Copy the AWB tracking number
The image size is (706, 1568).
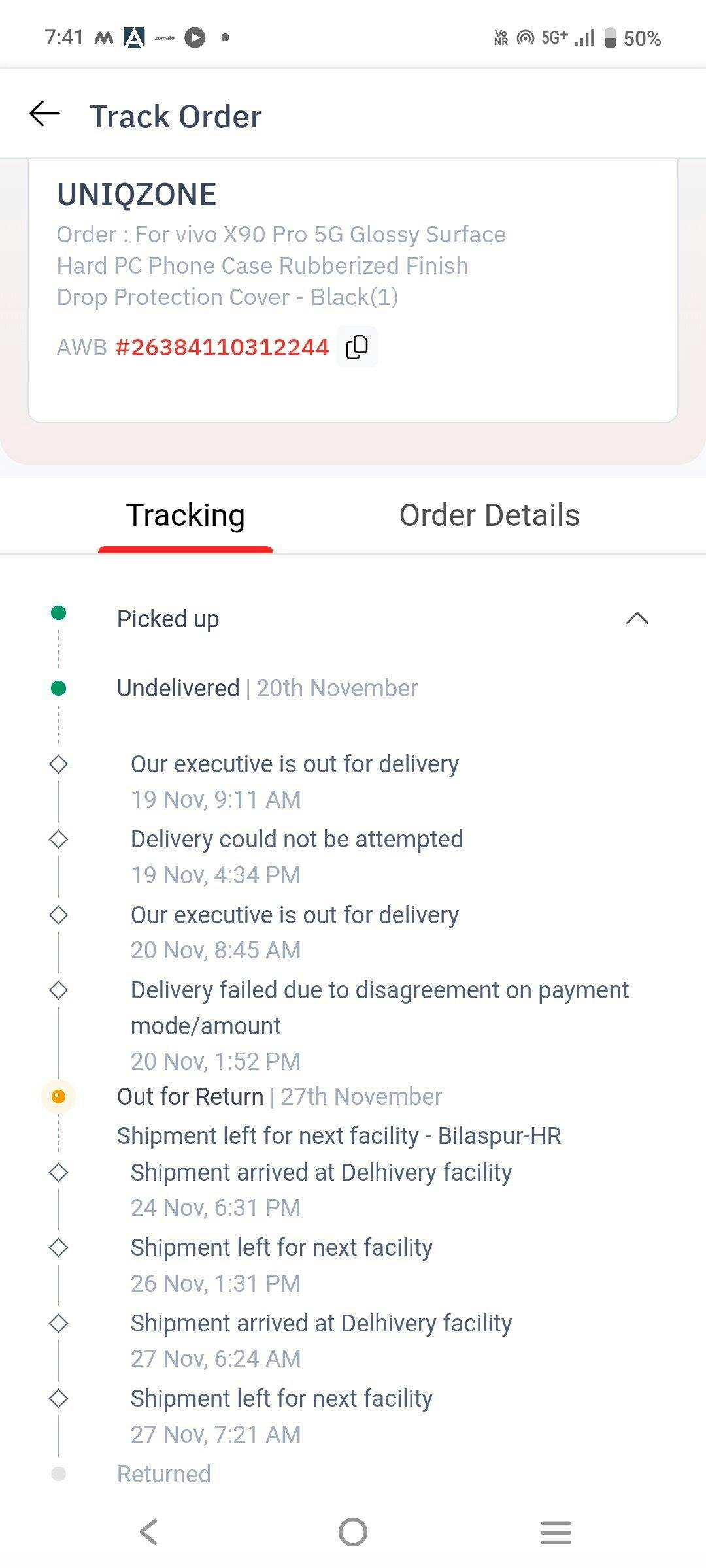tap(357, 347)
